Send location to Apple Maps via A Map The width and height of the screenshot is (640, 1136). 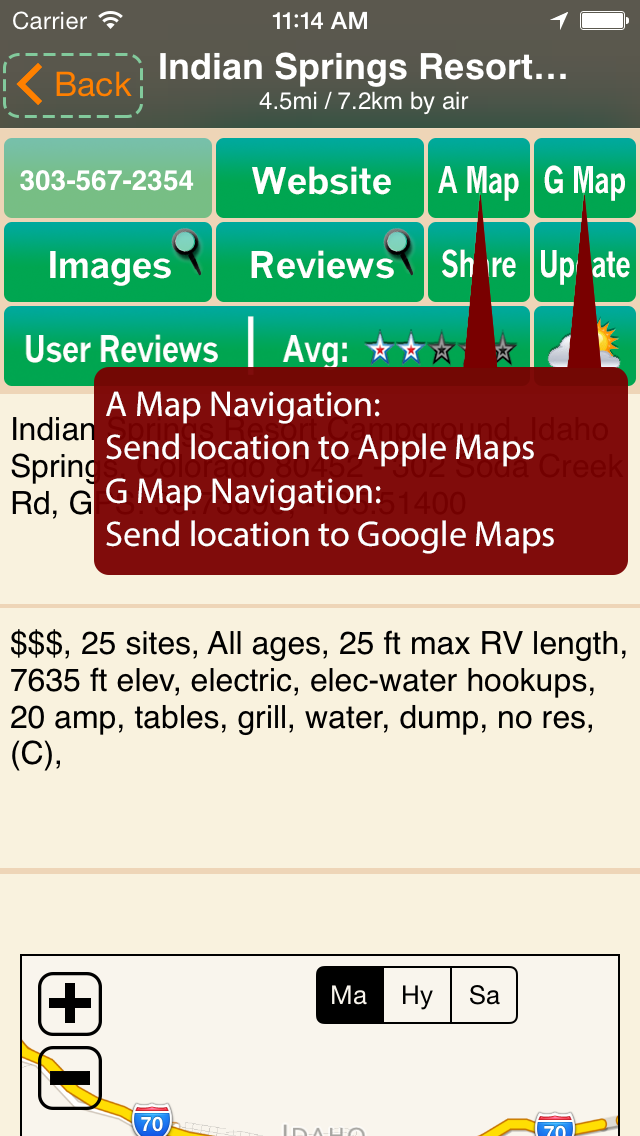[478, 178]
